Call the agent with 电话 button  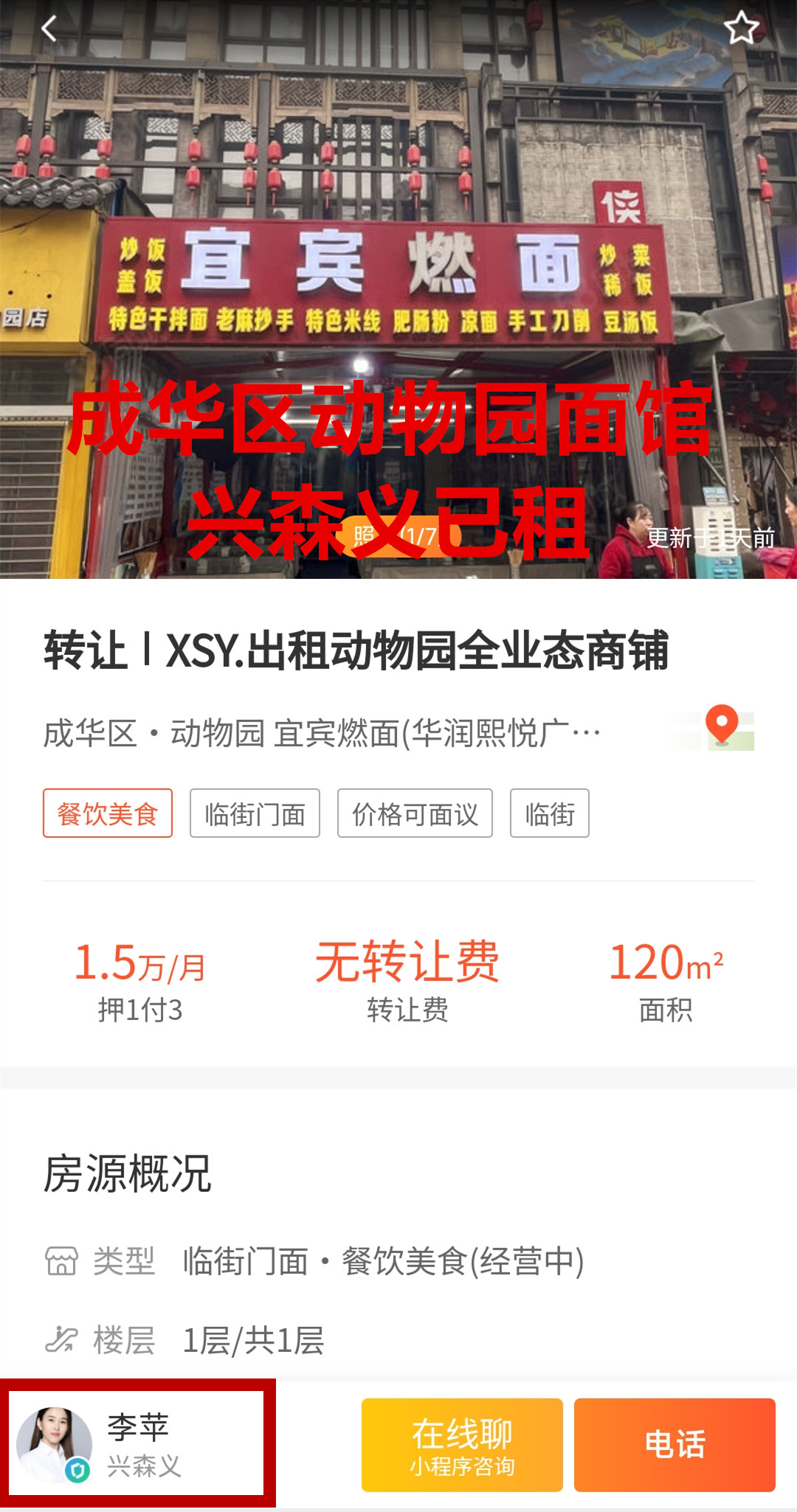(674, 1445)
